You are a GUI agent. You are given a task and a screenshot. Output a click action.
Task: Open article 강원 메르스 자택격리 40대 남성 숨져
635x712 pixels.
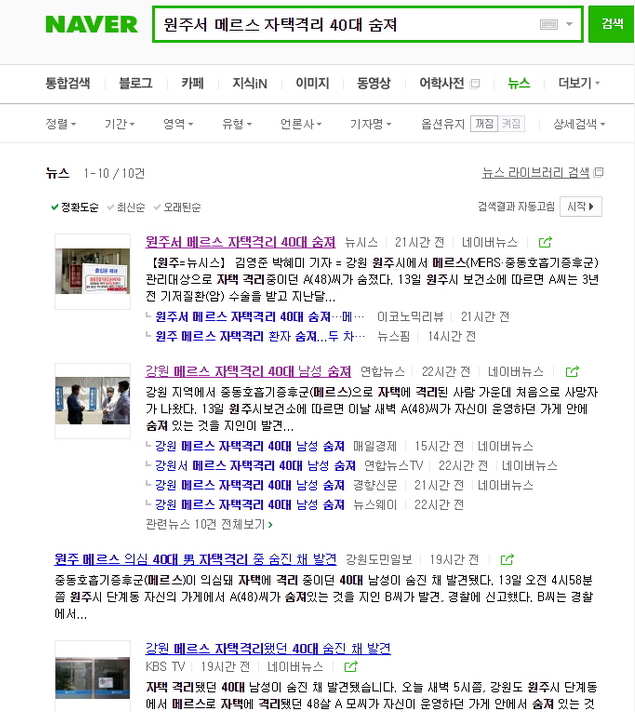pyautogui.click(x=248, y=371)
